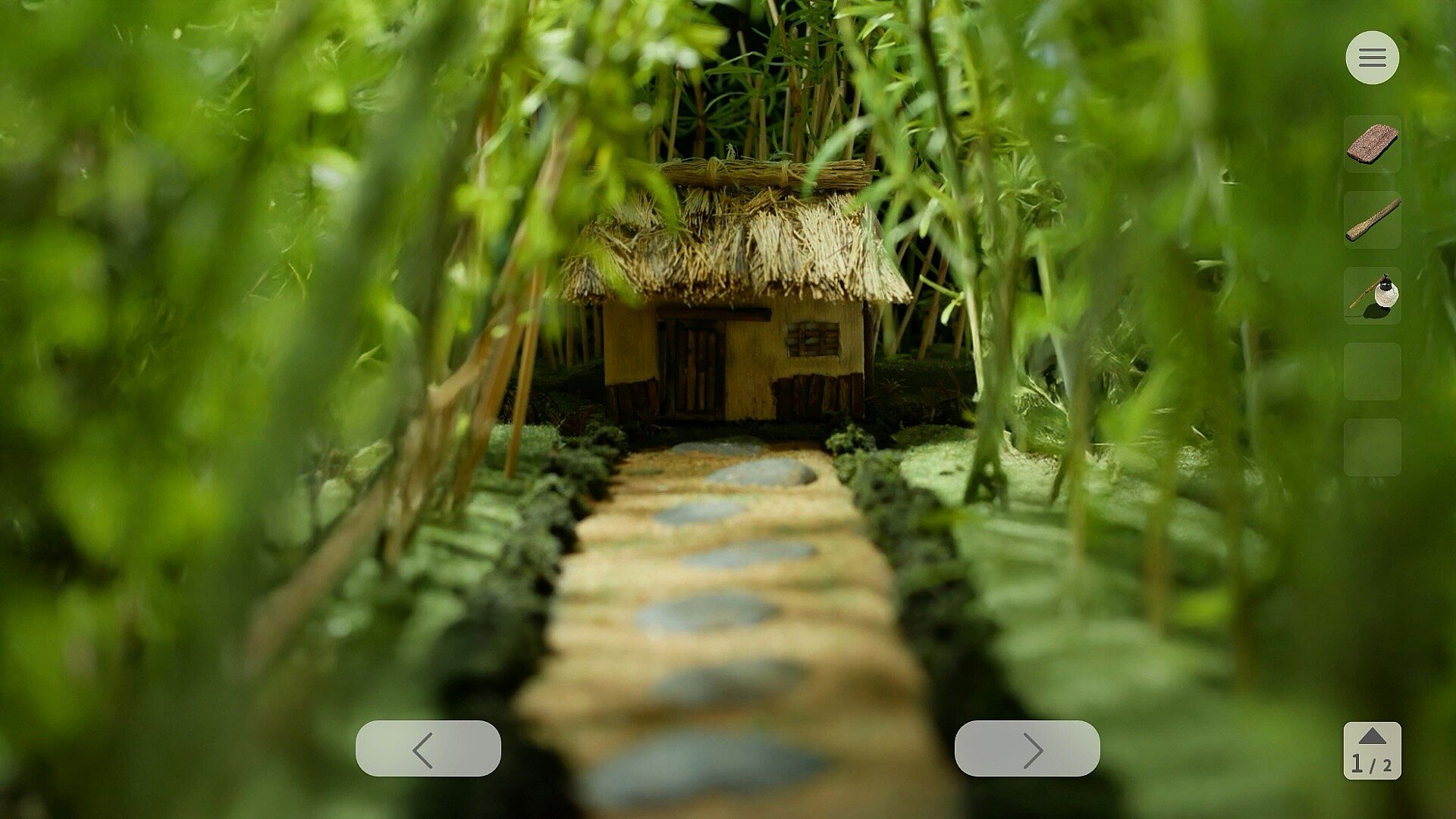Image resolution: width=1456 pixels, height=819 pixels.
Task: Switch inventory page with the 1/2 arrow
Action: pos(1372,751)
